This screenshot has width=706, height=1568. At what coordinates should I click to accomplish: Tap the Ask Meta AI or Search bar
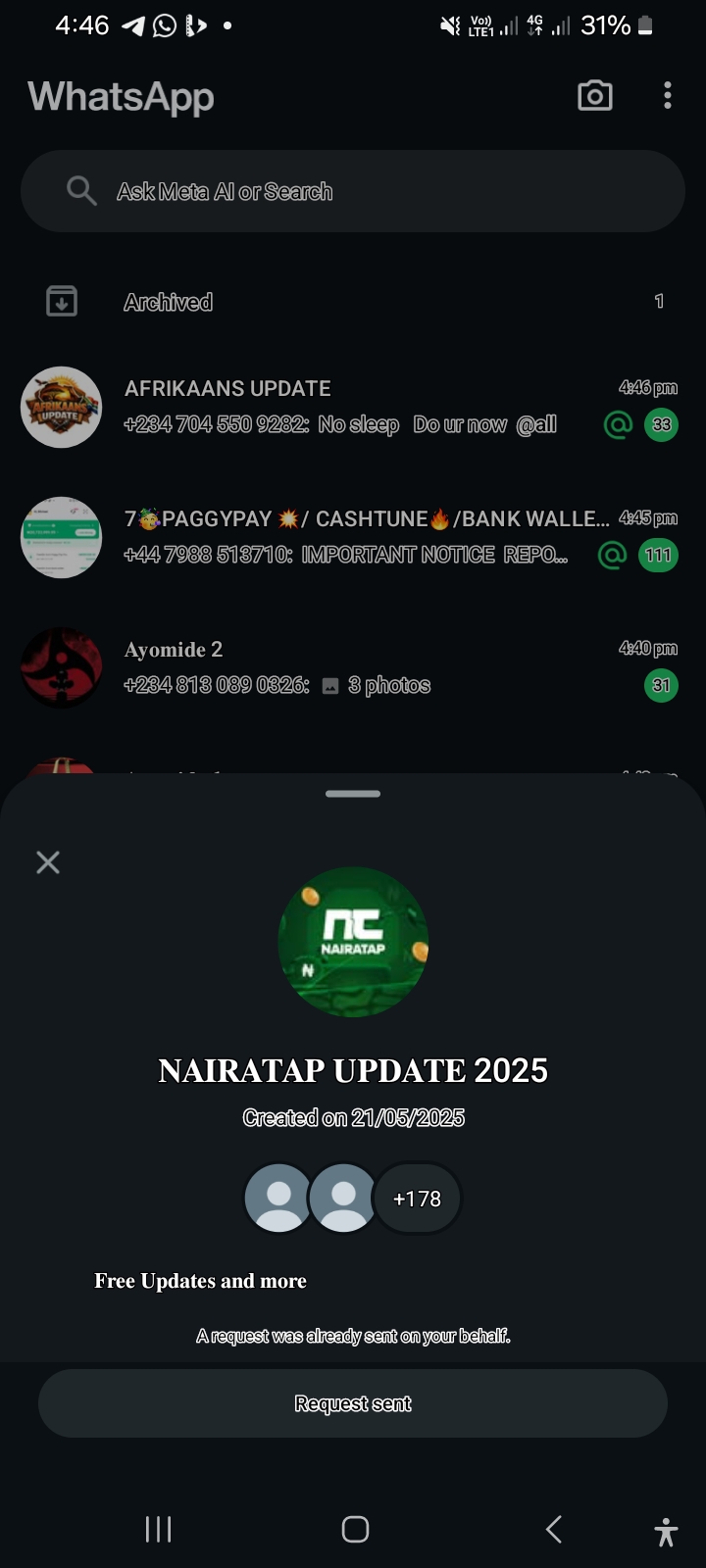pos(353,191)
